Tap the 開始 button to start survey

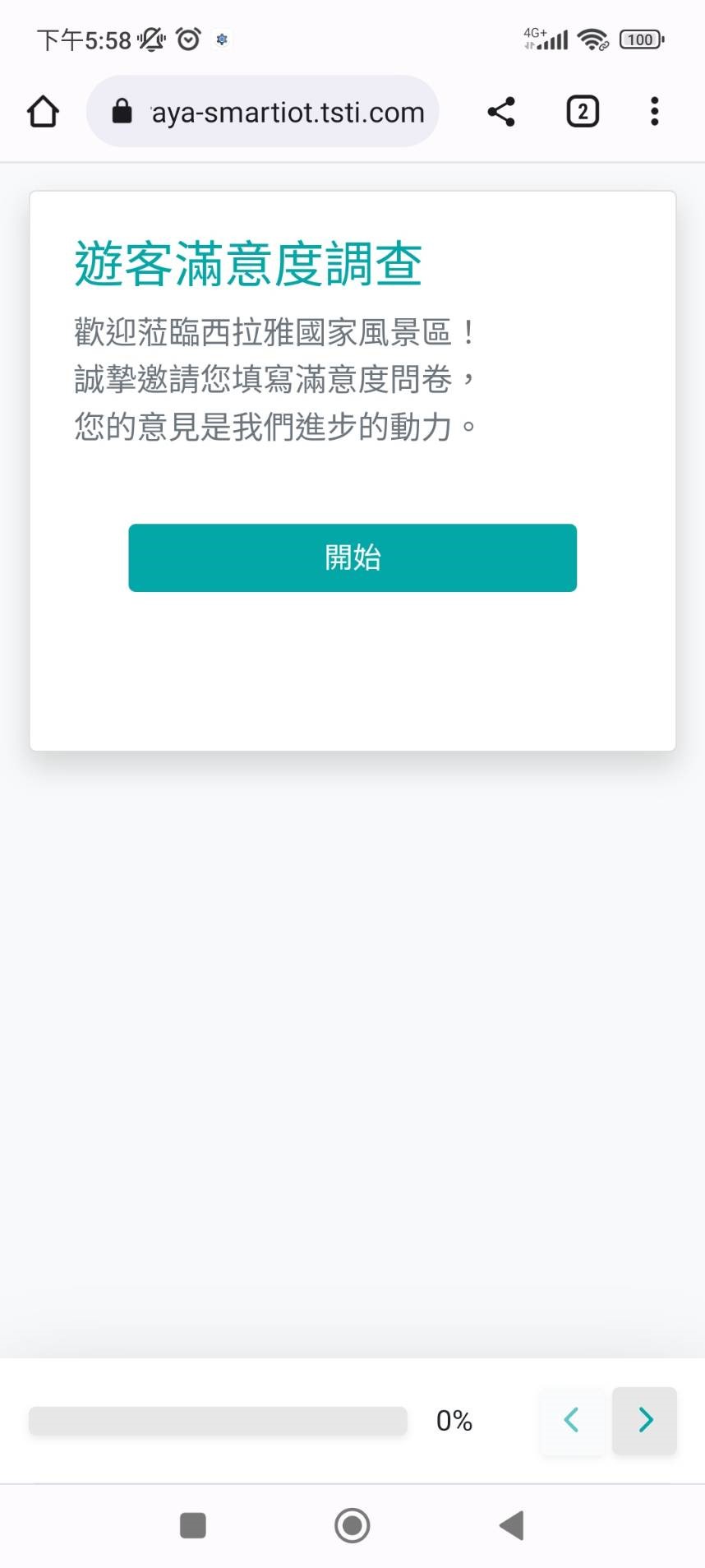pos(352,557)
